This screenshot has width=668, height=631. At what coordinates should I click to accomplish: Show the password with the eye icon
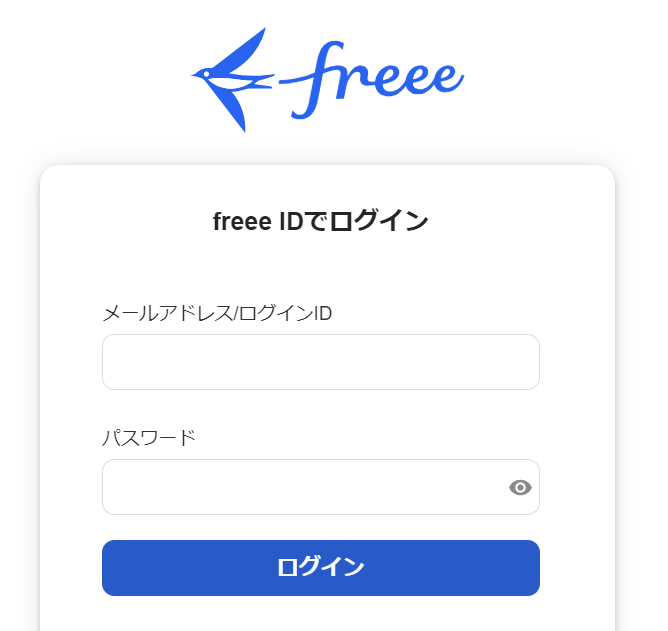[520, 488]
